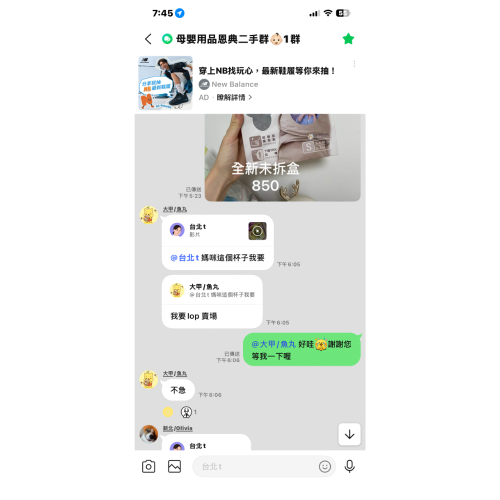Open 大甲/魚丸 profile avatar beside 不急

tap(149, 379)
